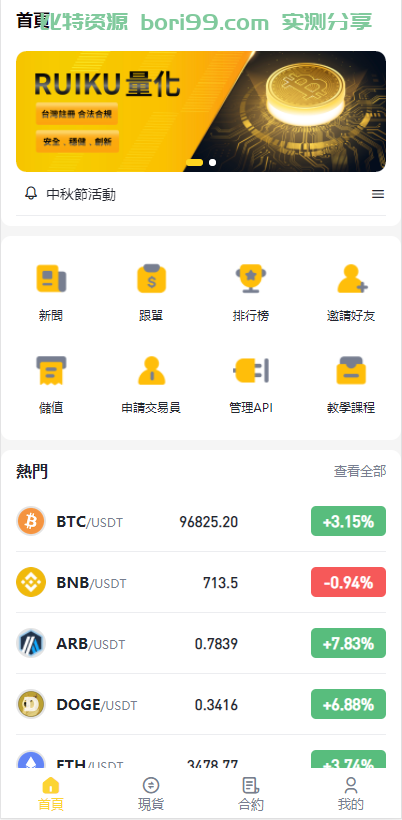Open the 跟單 copy trading shortcut

pos(151,292)
